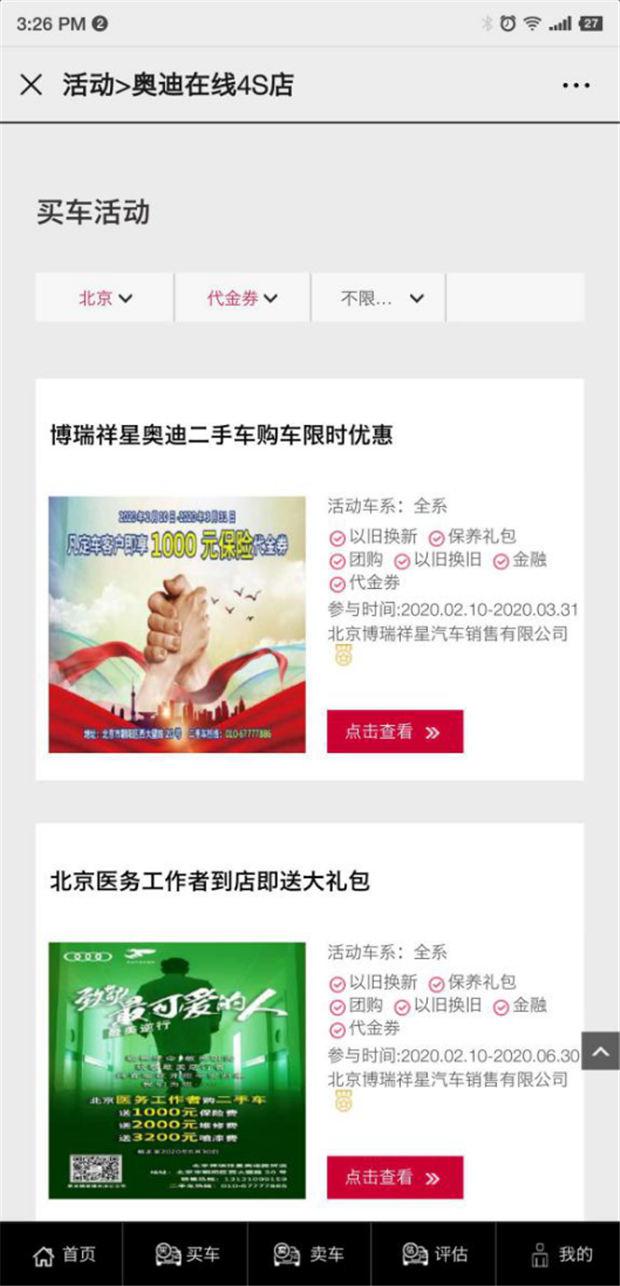Tap 点击查看 for 博瑞祥星奥迪二手车 promotion
This screenshot has height=1286, width=620.
coord(394,732)
